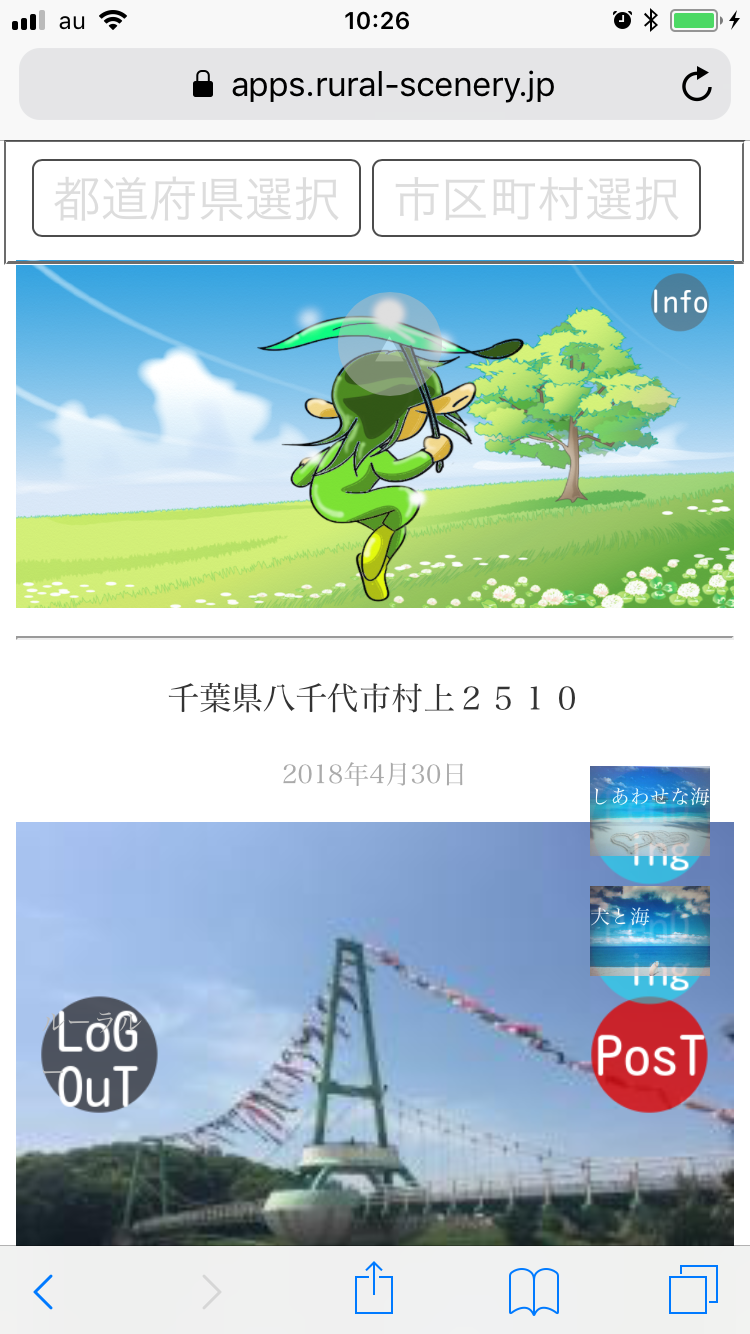Show all open Safari tabs
Viewport: 750px width, 1334px height.
[693, 1291]
